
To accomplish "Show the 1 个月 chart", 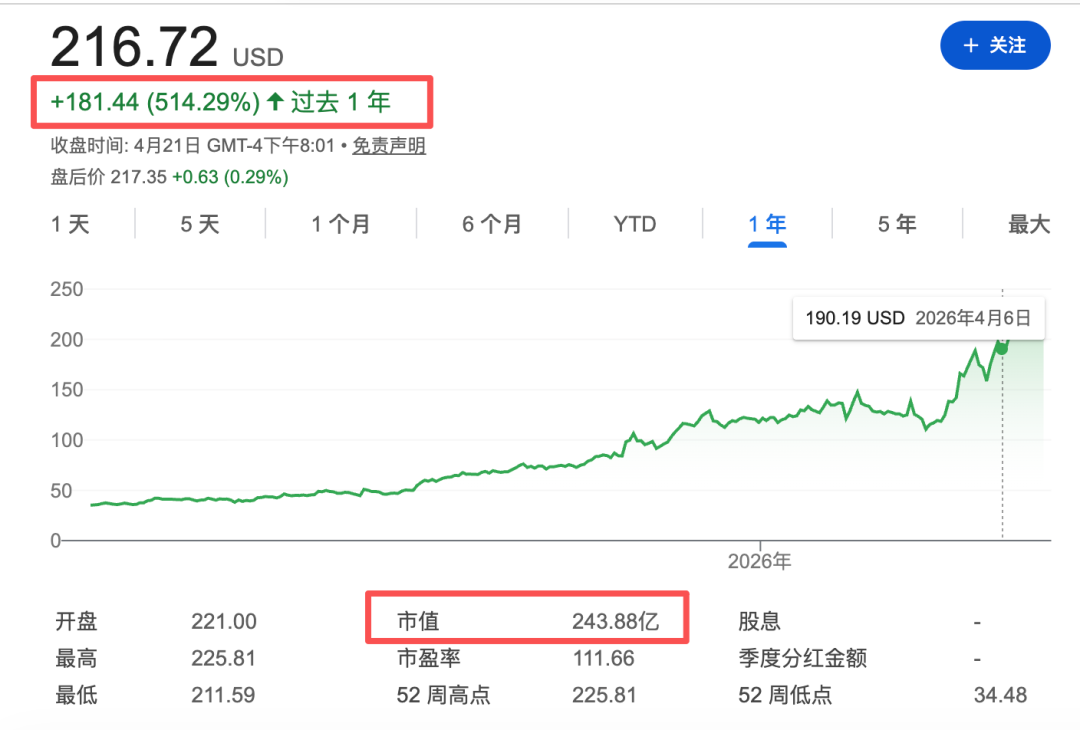I will (340, 224).
